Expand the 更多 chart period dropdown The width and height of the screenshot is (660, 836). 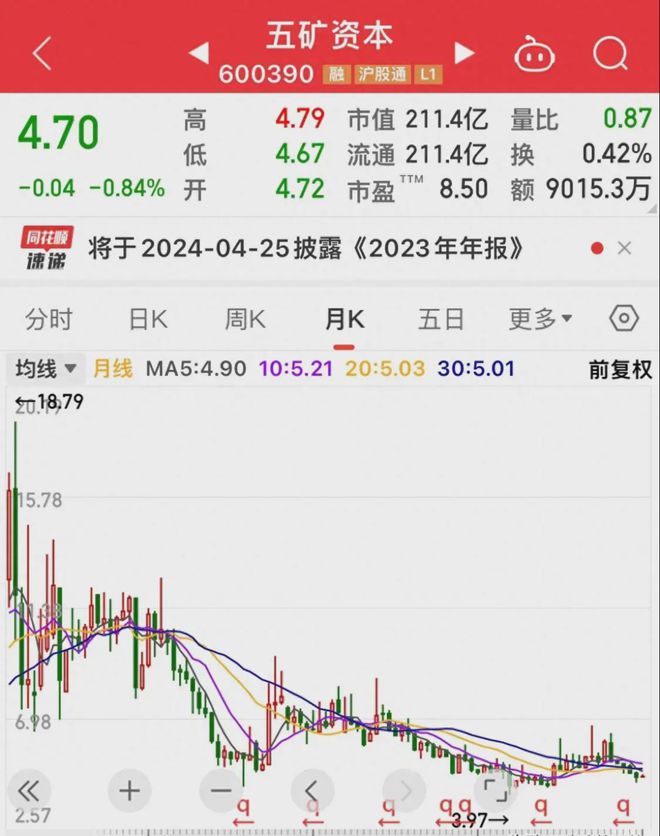click(540, 319)
